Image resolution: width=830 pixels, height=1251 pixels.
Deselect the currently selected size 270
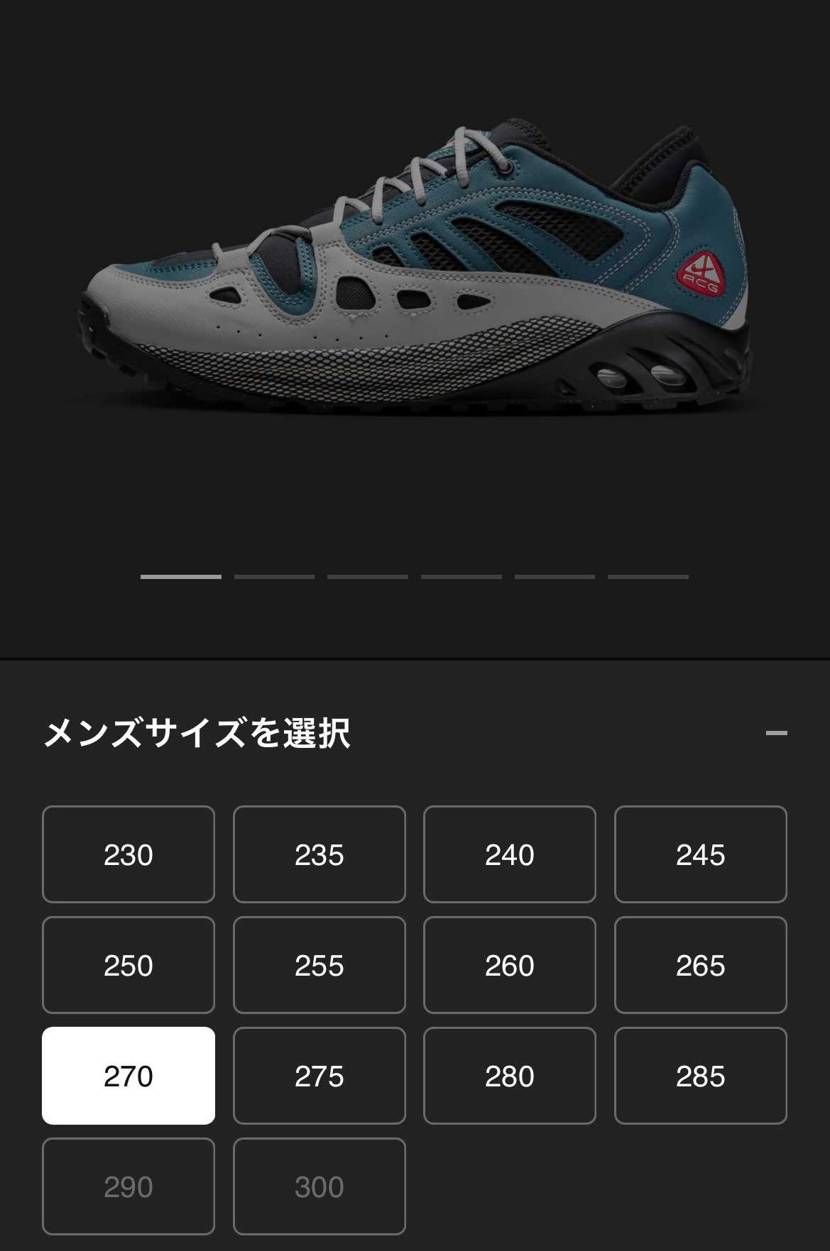128,1076
